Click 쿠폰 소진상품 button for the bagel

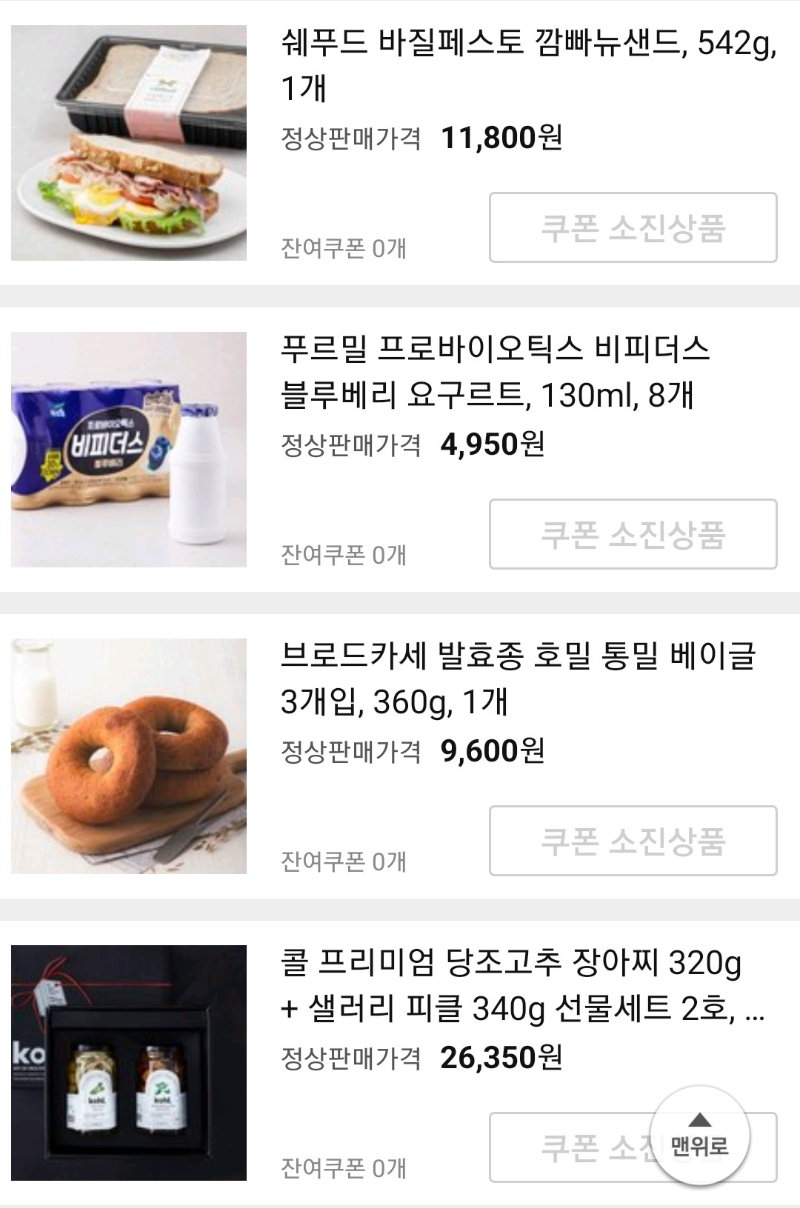pos(631,839)
